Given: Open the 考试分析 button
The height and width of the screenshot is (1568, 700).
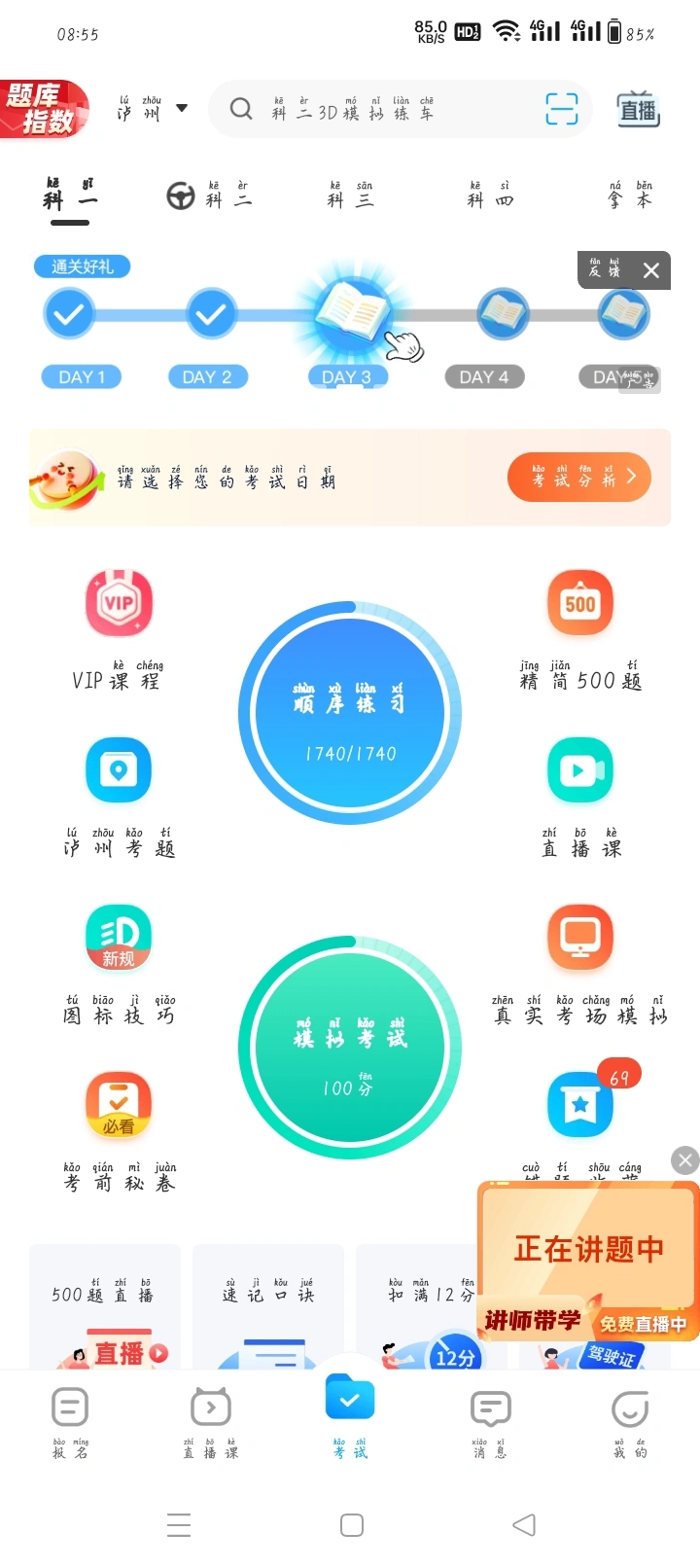Looking at the screenshot, I should [578, 477].
